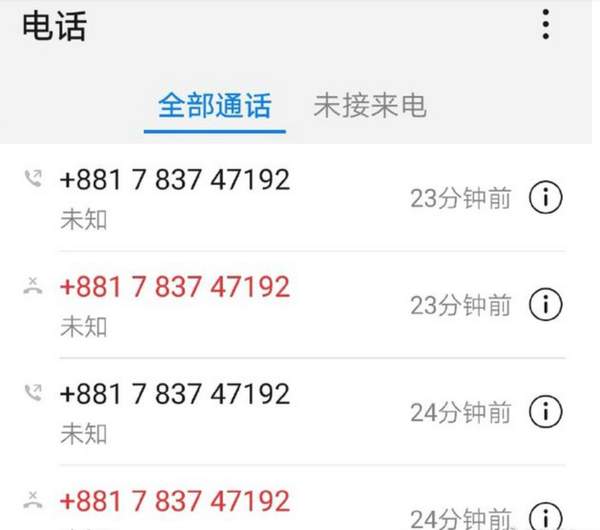View info for black-numbered 24分钟前 call

(545, 411)
